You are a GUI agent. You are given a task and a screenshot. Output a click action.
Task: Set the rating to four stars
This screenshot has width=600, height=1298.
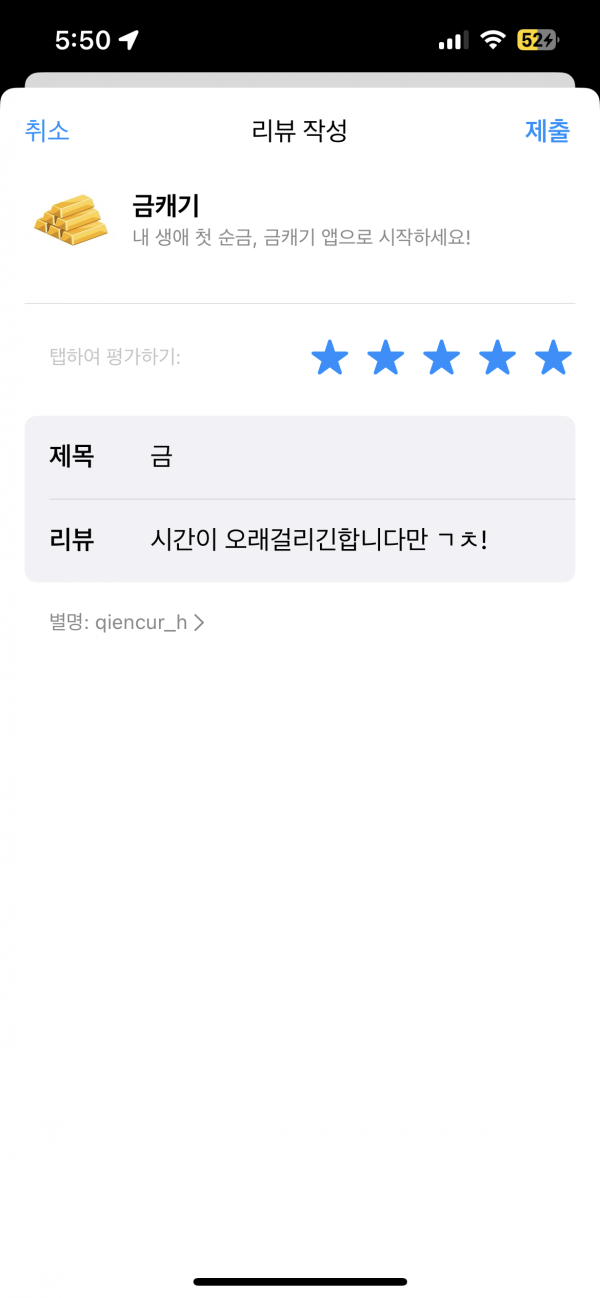pyautogui.click(x=497, y=357)
